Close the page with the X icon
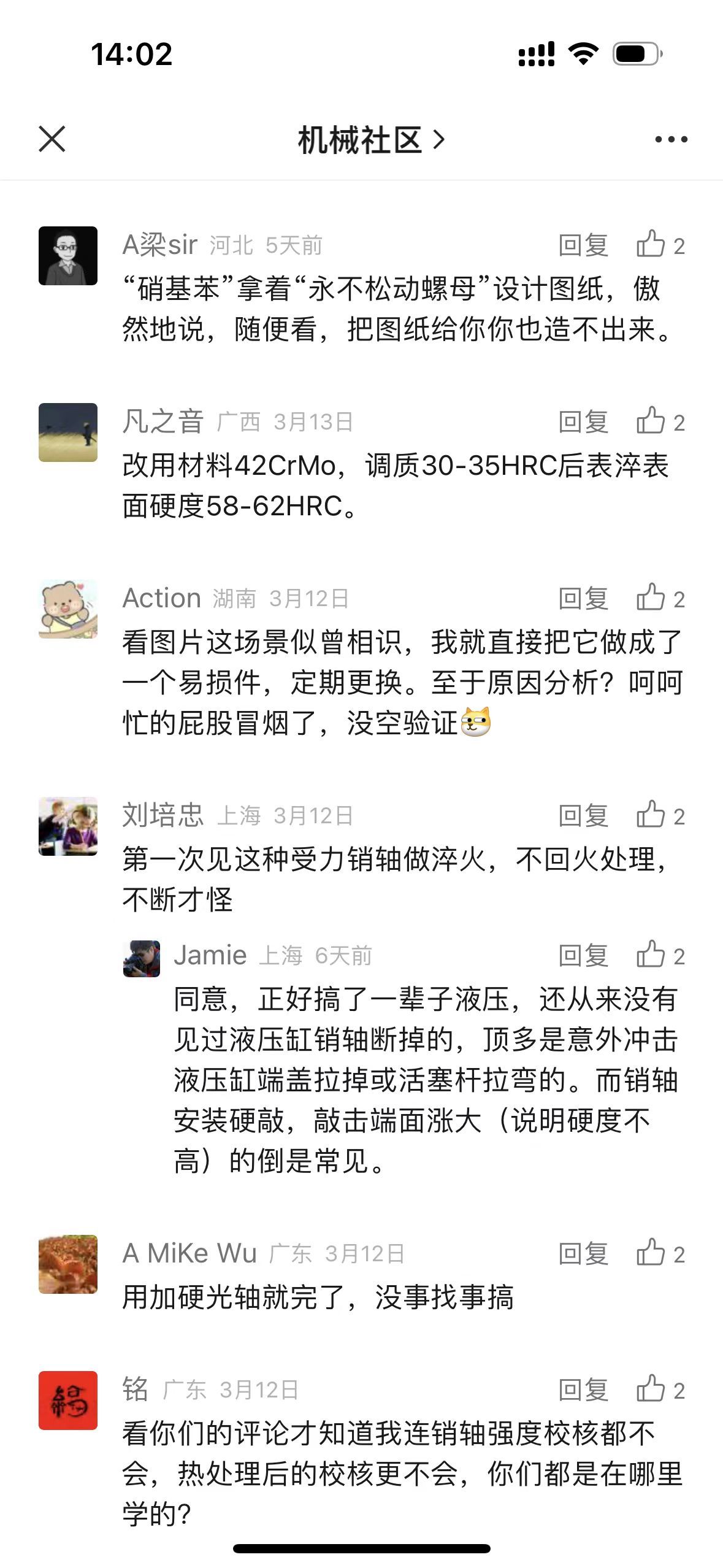Image resolution: width=723 pixels, height=1568 pixels. pyautogui.click(x=52, y=139)
